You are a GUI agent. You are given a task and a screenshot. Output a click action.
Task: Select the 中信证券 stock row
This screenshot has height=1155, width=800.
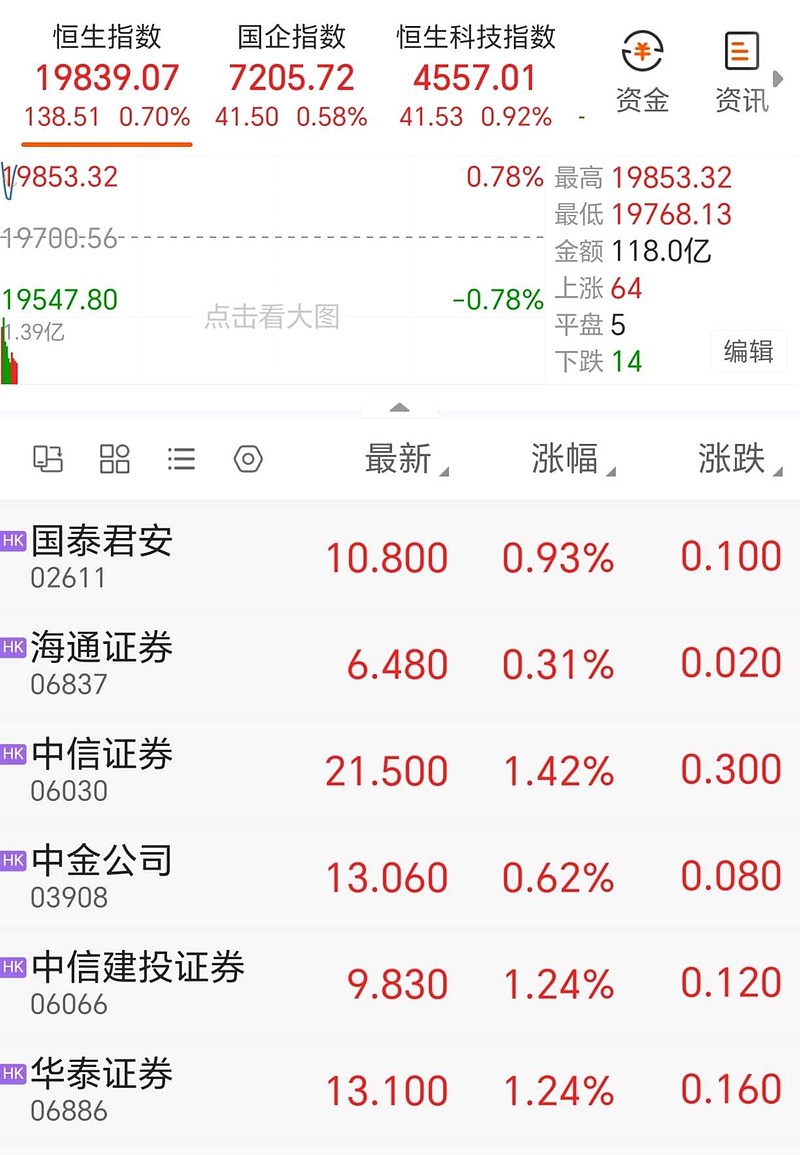click(400, 768)
